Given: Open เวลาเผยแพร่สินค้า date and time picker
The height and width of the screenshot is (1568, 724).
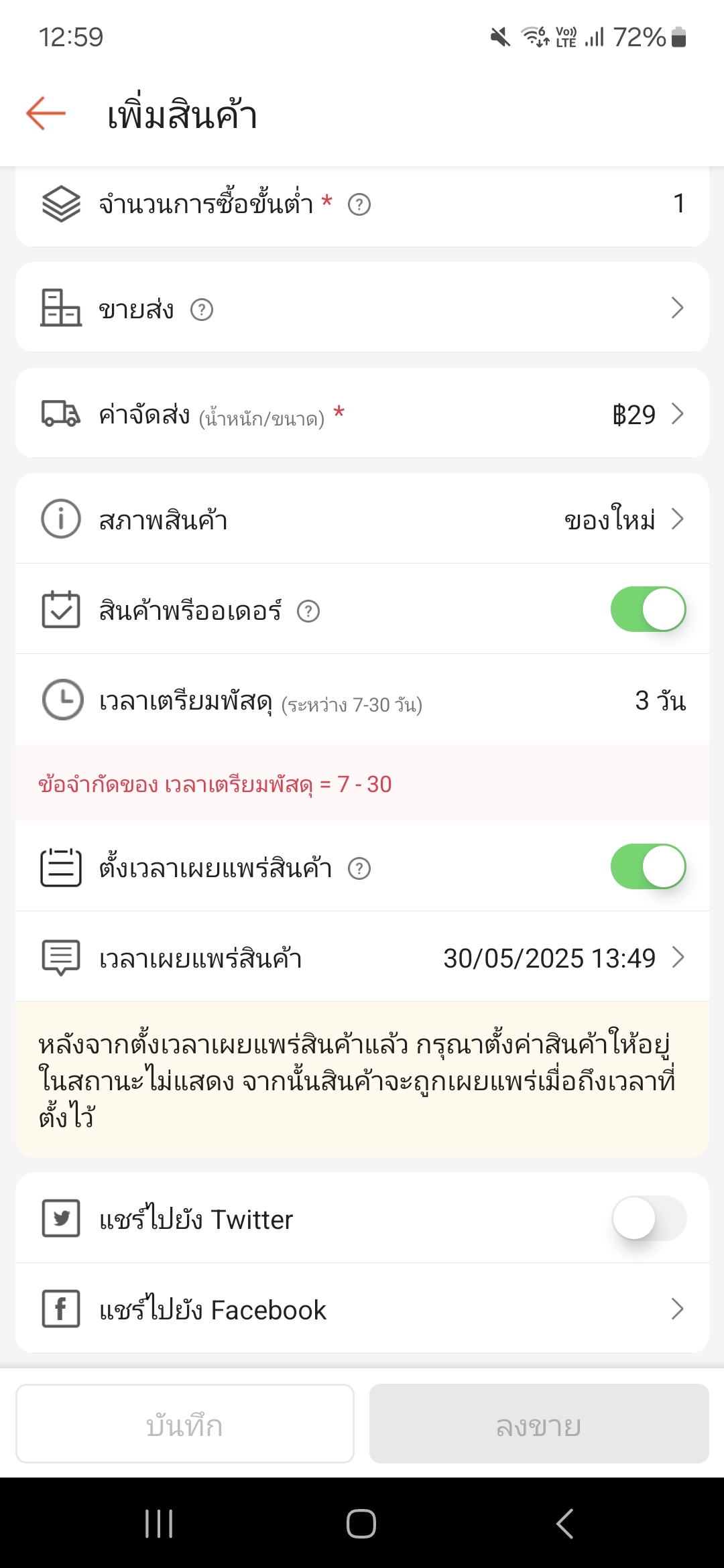Looking at the screenshot, I should pyautogui.click(x=362, y=957).
